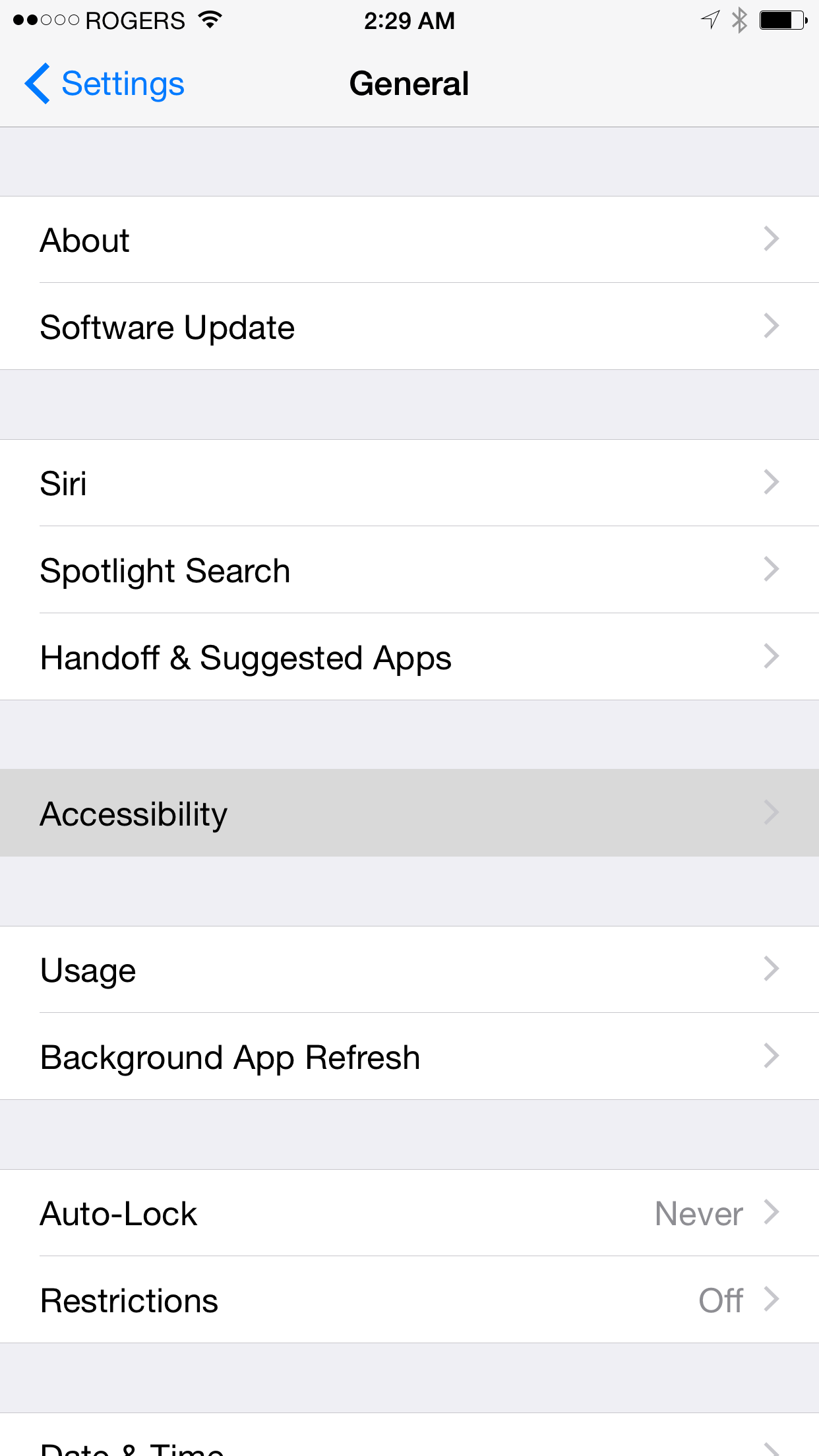Open Siri settings
Viewport: 819px width, 1456px height.
coord(409,483)
